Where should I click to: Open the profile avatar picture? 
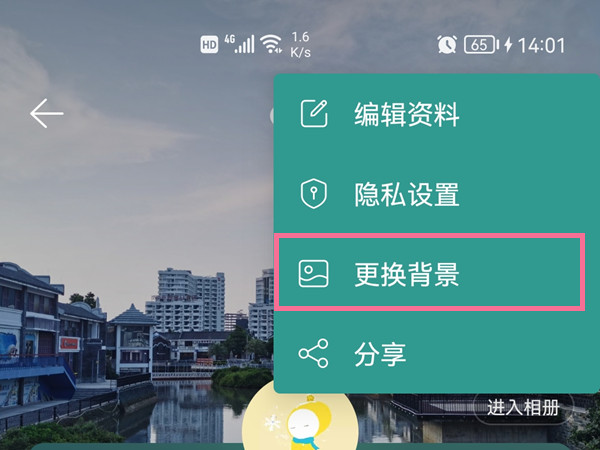(x=300, y=418)
